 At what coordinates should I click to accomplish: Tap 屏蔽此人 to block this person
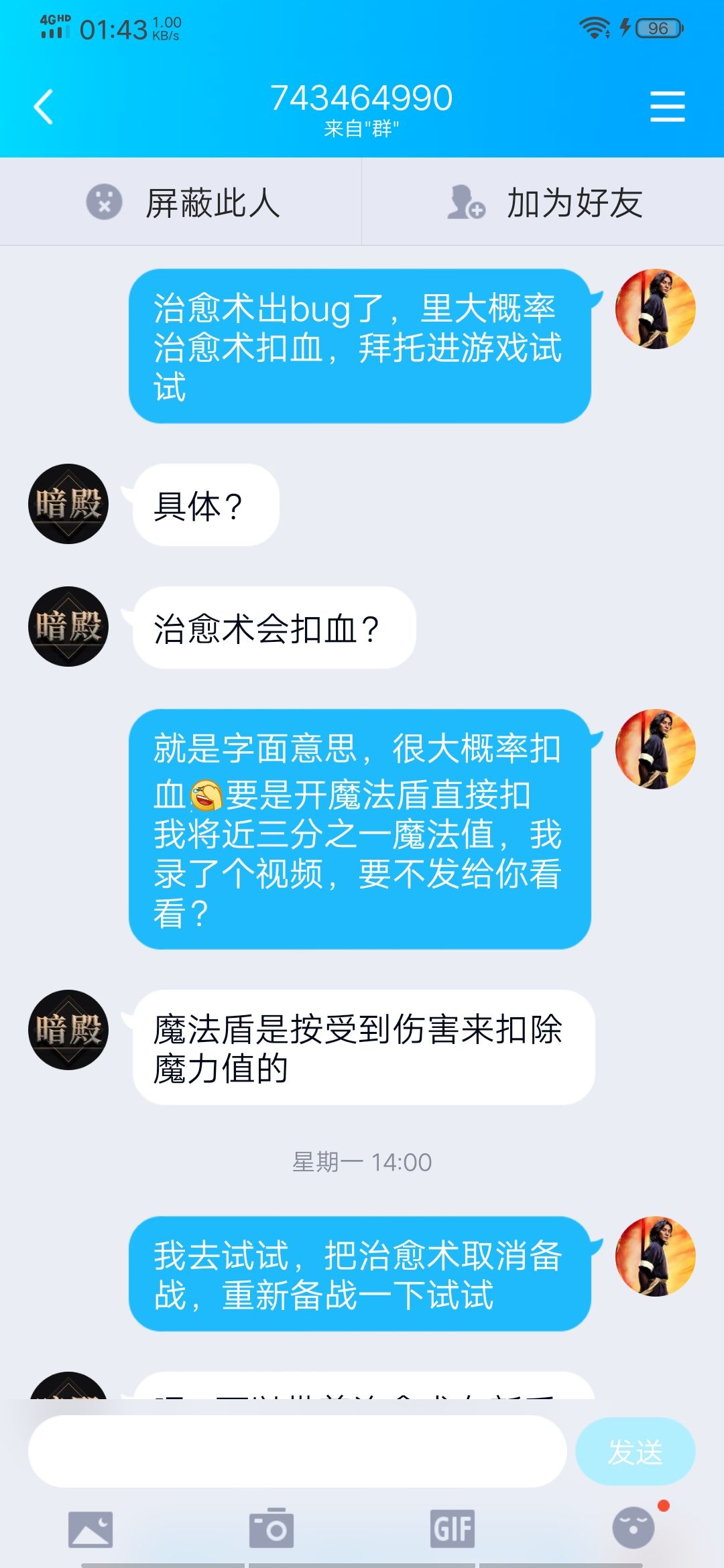click(x=181, y=202)
